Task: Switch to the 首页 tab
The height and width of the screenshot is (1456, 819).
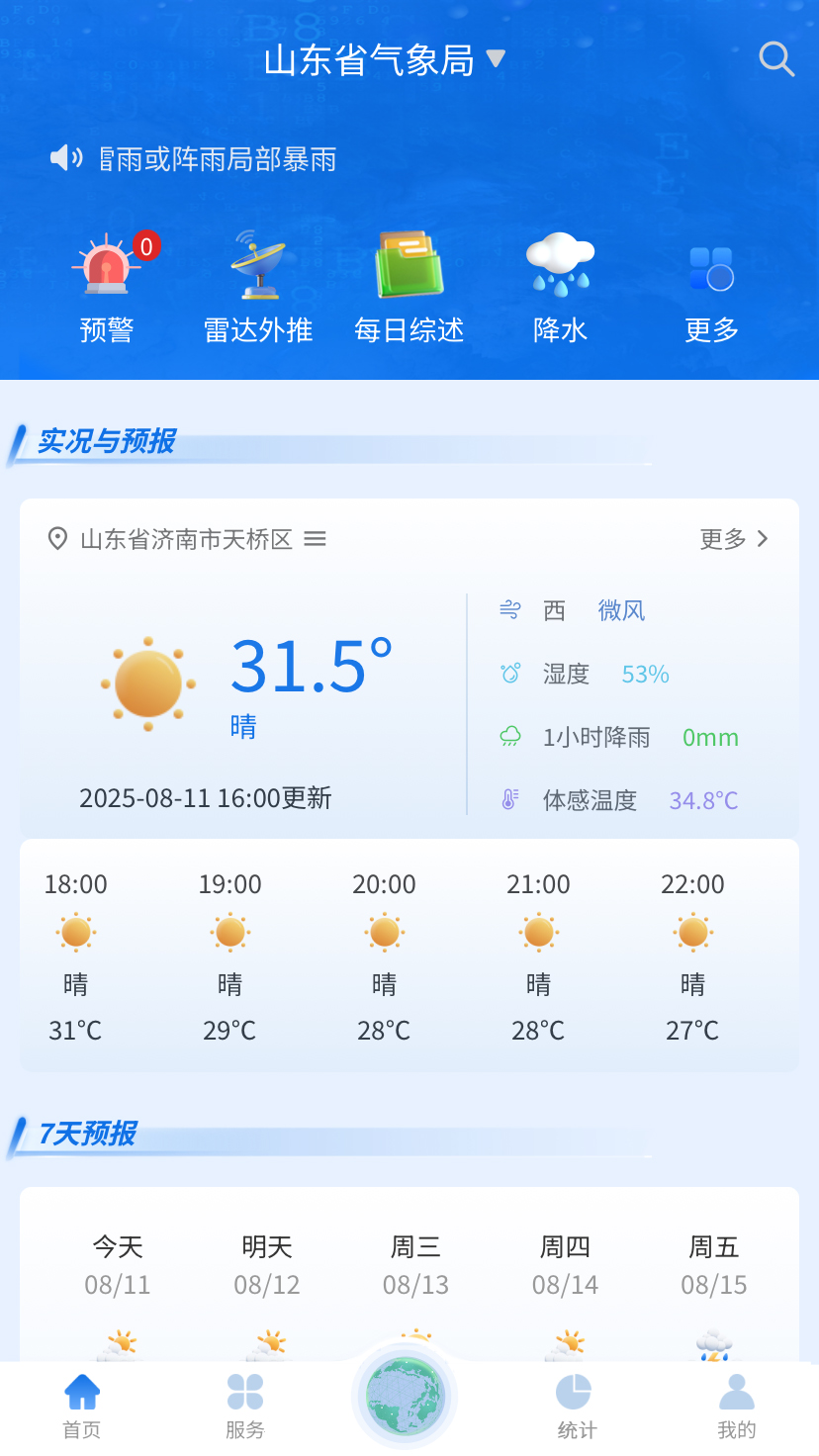Action: point(82,1406)
